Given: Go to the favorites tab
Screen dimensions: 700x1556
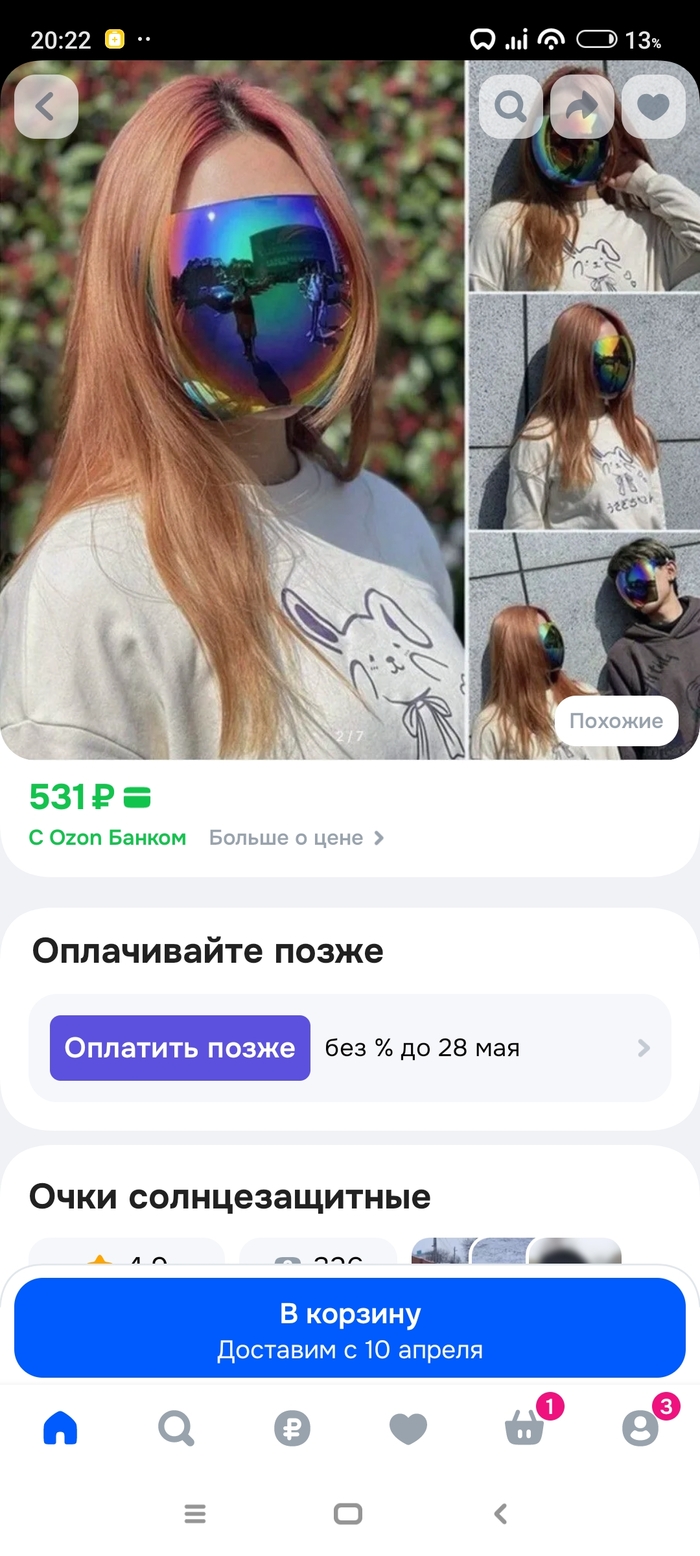Looking at the screenshot, I should (408, 1428).
